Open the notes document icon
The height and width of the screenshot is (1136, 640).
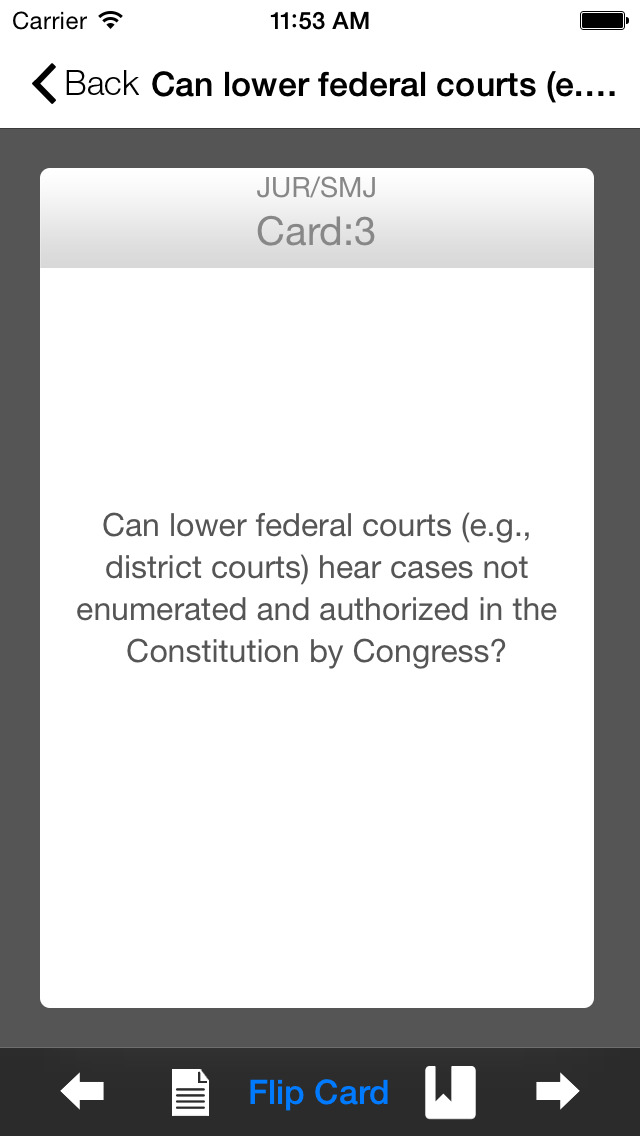tap(191, 1092)
